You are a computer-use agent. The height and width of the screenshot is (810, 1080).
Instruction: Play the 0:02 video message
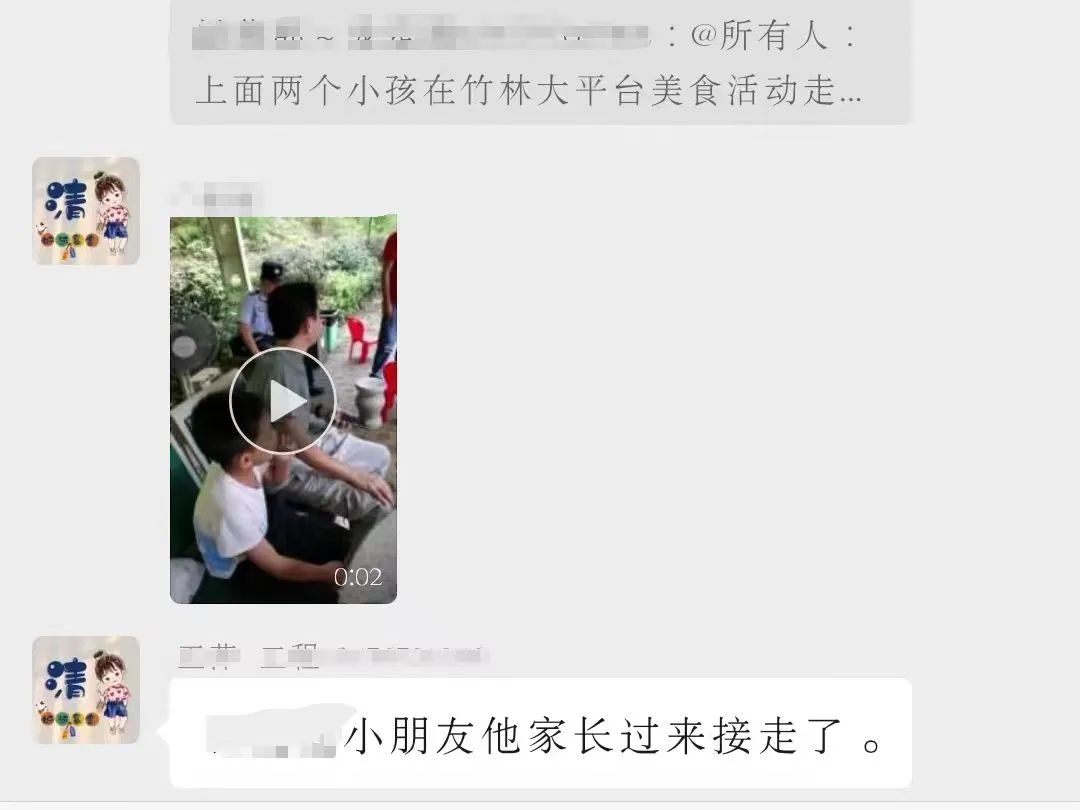[x=283, y=402]
